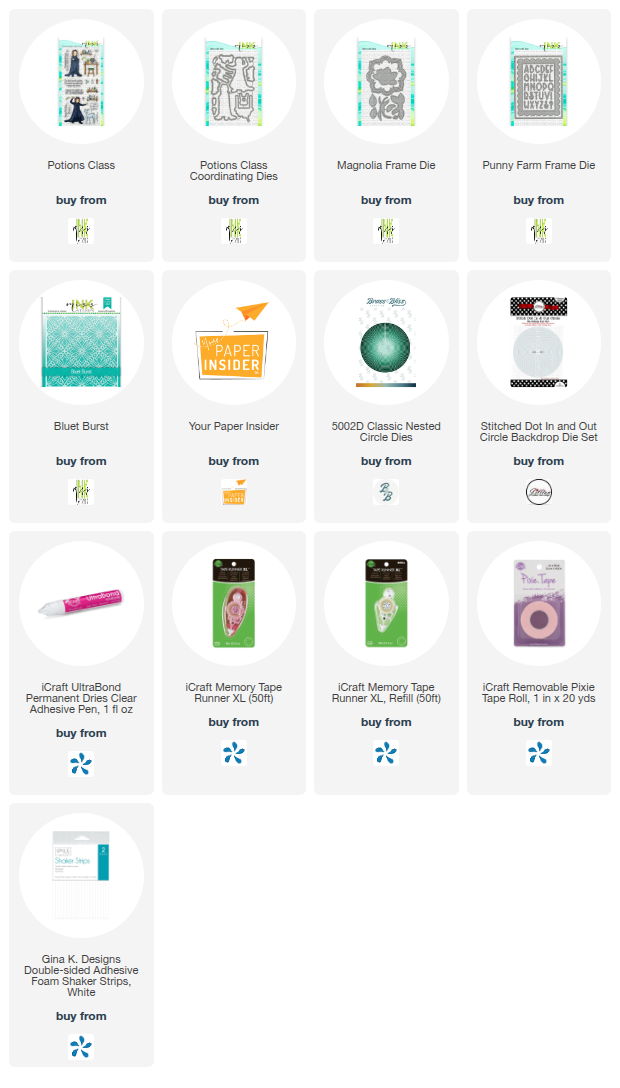Tap the store logo under Stitched Dot Circle Backdrop
The image size is (620, 1088).
point(539,492)
